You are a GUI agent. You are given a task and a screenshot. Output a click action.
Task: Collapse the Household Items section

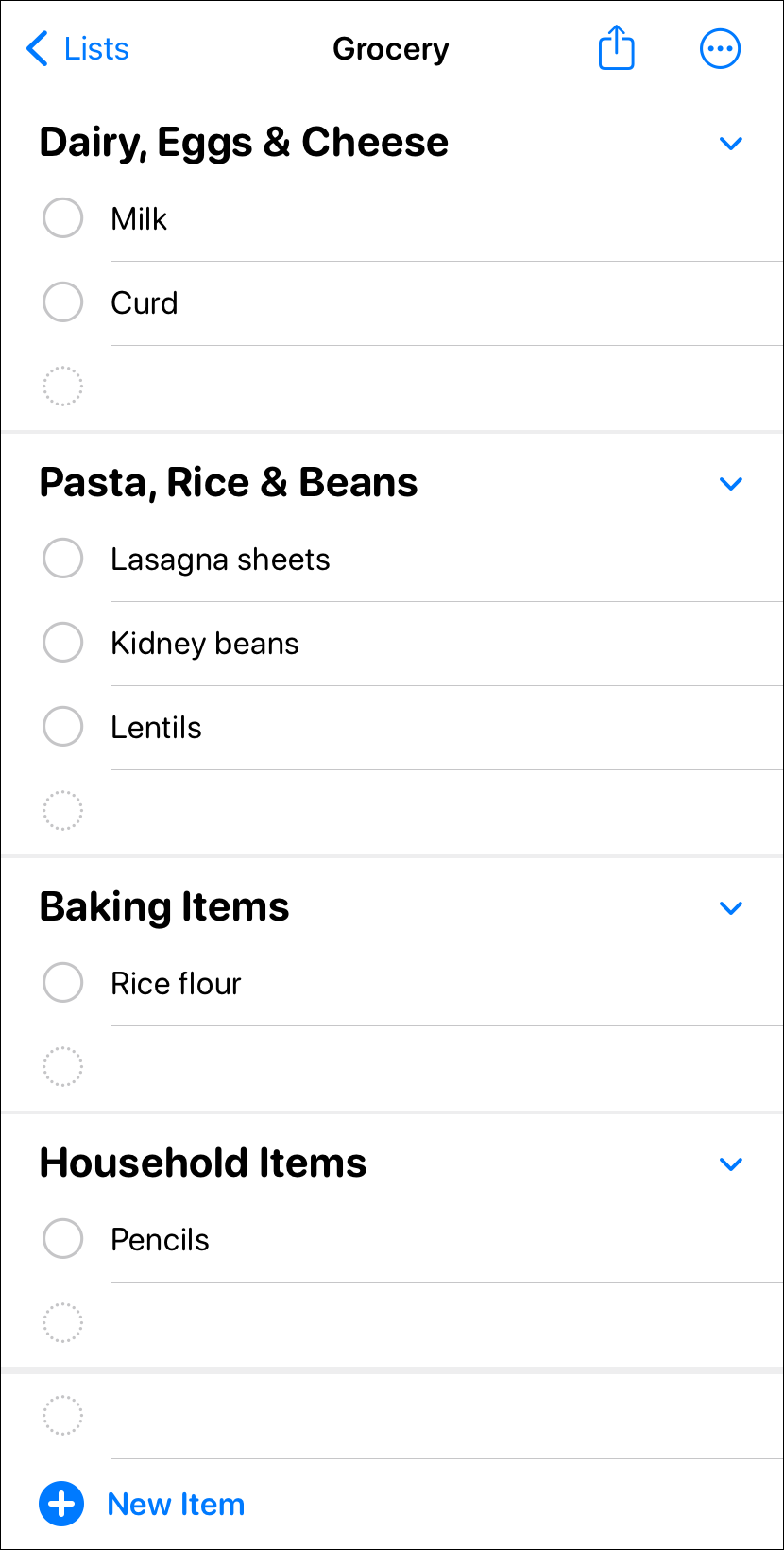click(731, 1164)
